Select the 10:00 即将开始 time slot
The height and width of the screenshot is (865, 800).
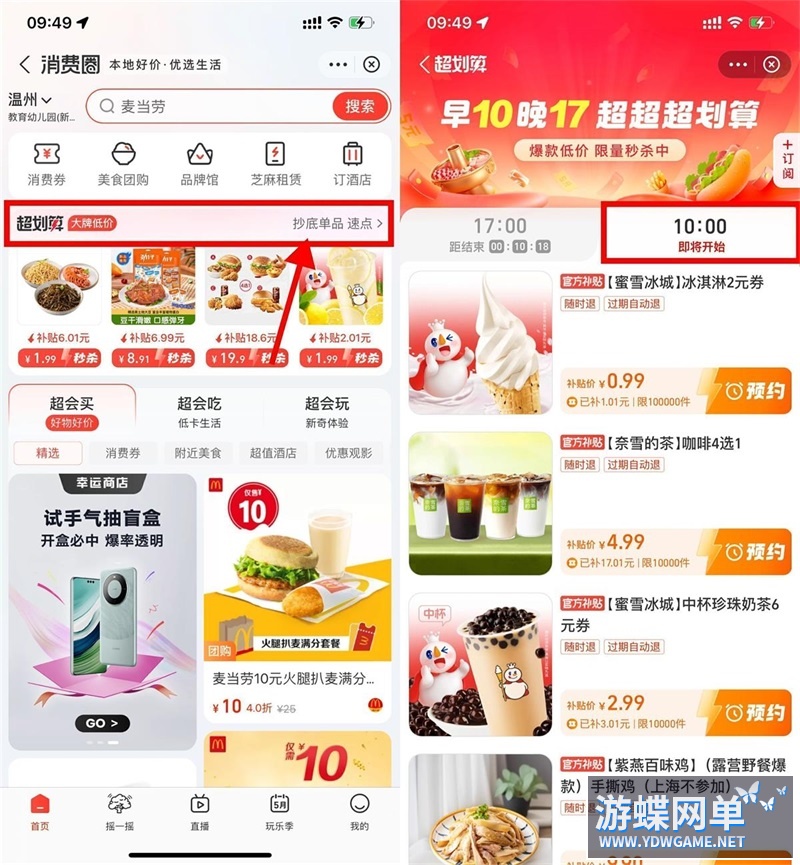(x=700, y=235)
